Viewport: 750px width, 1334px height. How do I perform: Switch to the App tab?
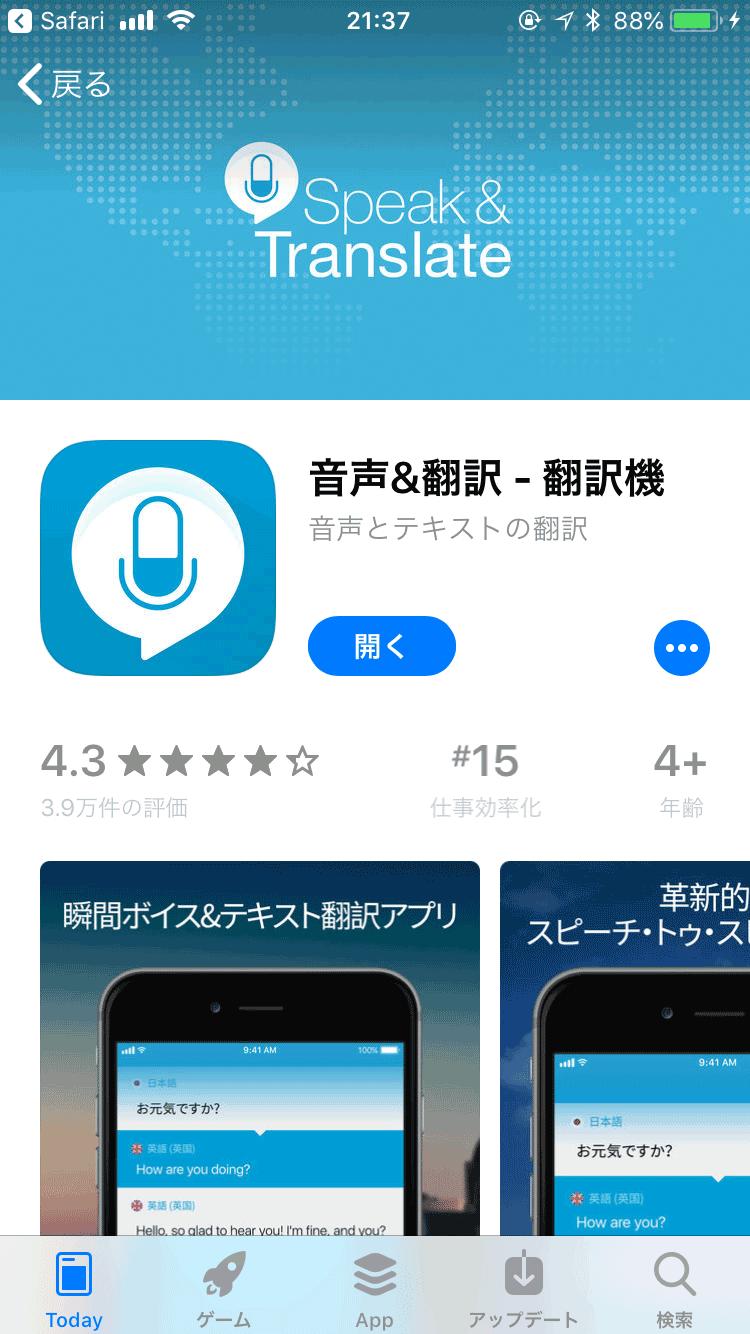(375, 1290)
